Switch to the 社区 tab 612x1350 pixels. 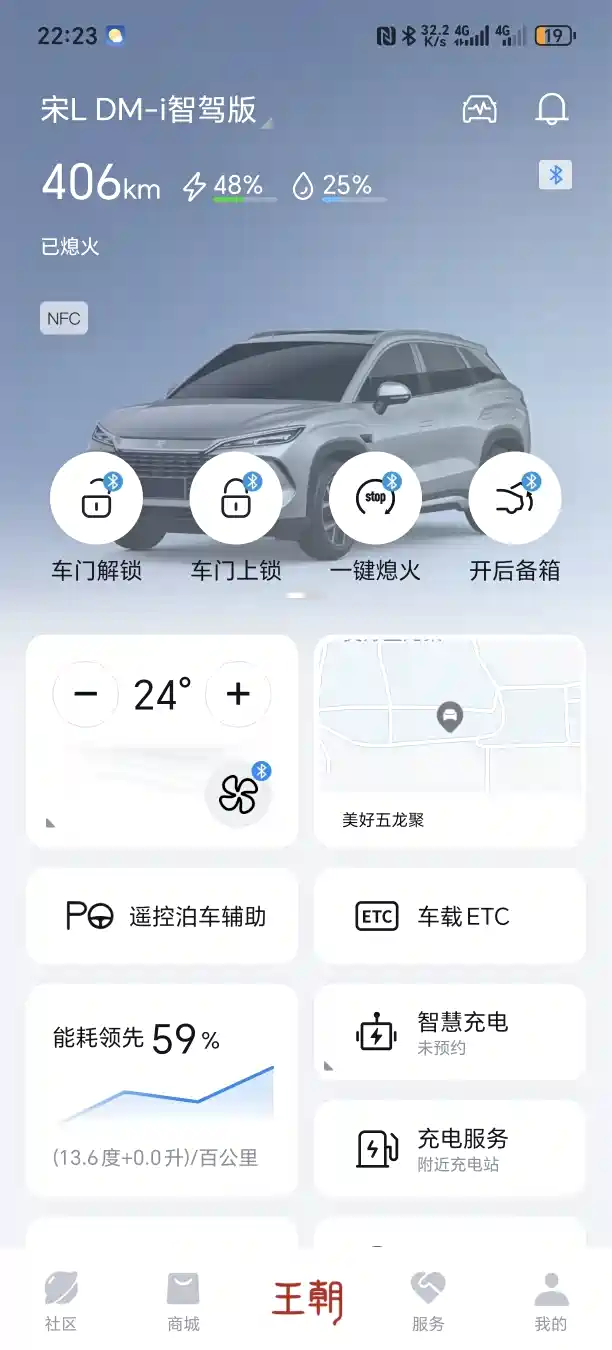(x=61, y=1302)
